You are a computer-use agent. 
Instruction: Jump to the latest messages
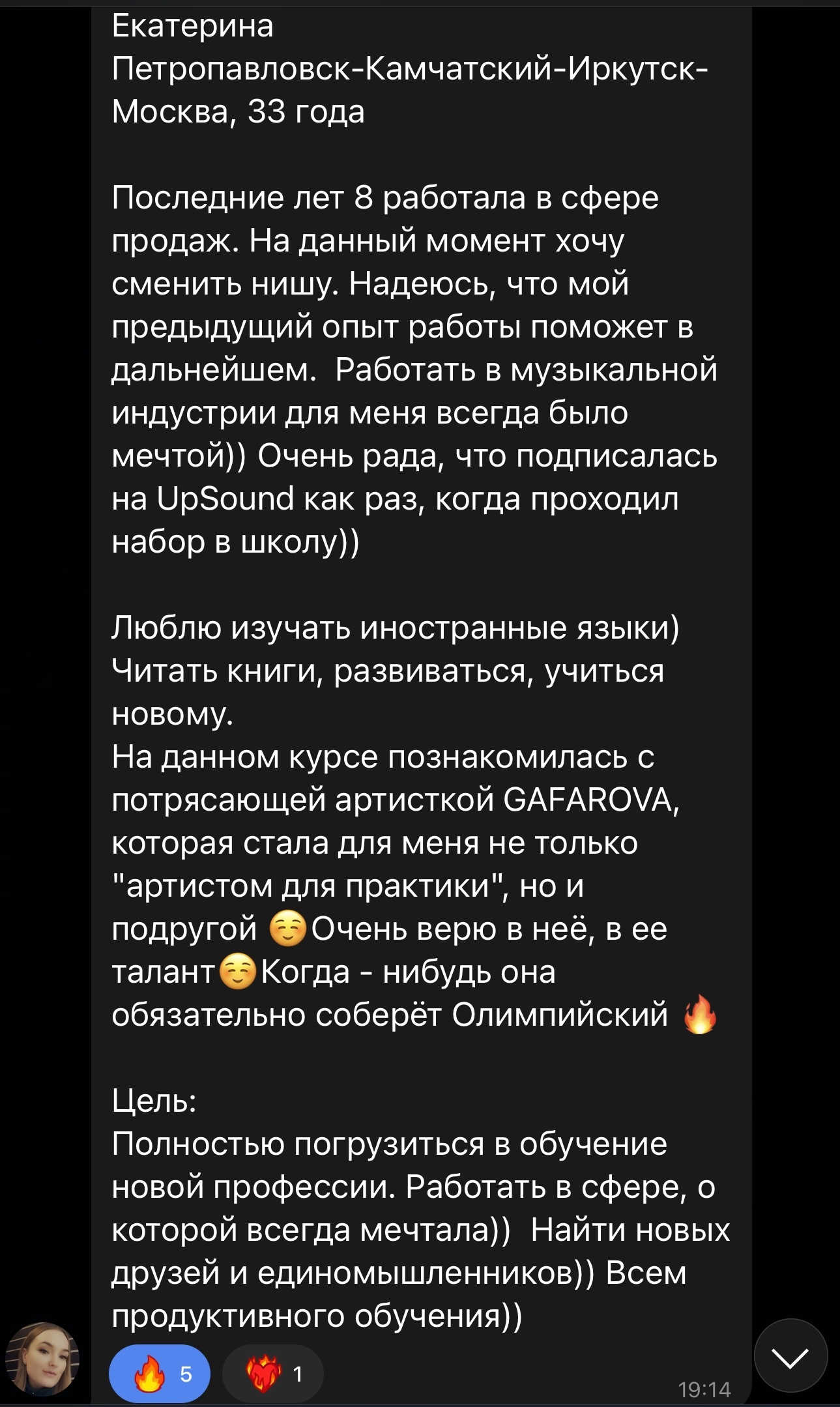[x=790, y=1357]
